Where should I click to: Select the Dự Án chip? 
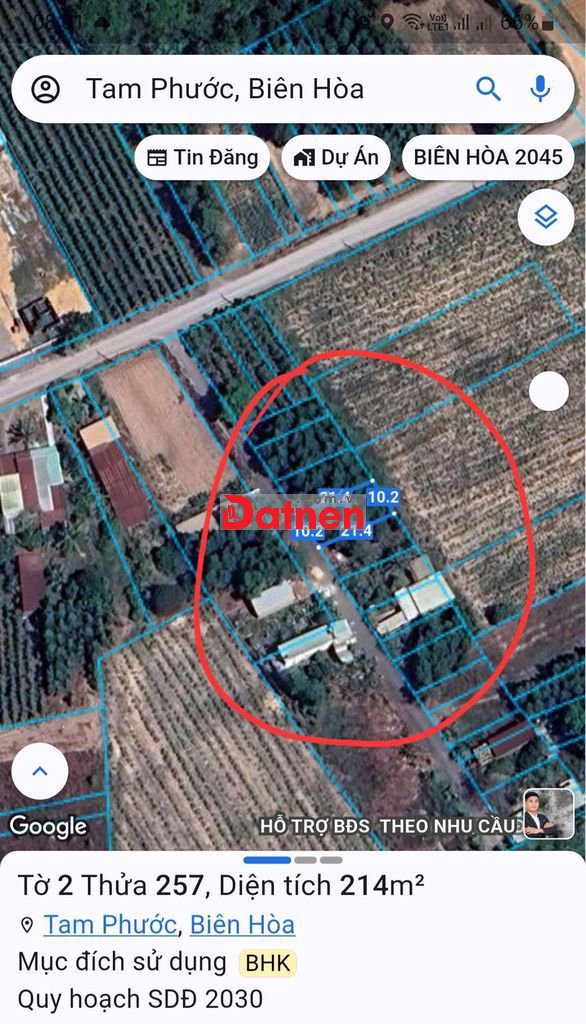[336, 158]
